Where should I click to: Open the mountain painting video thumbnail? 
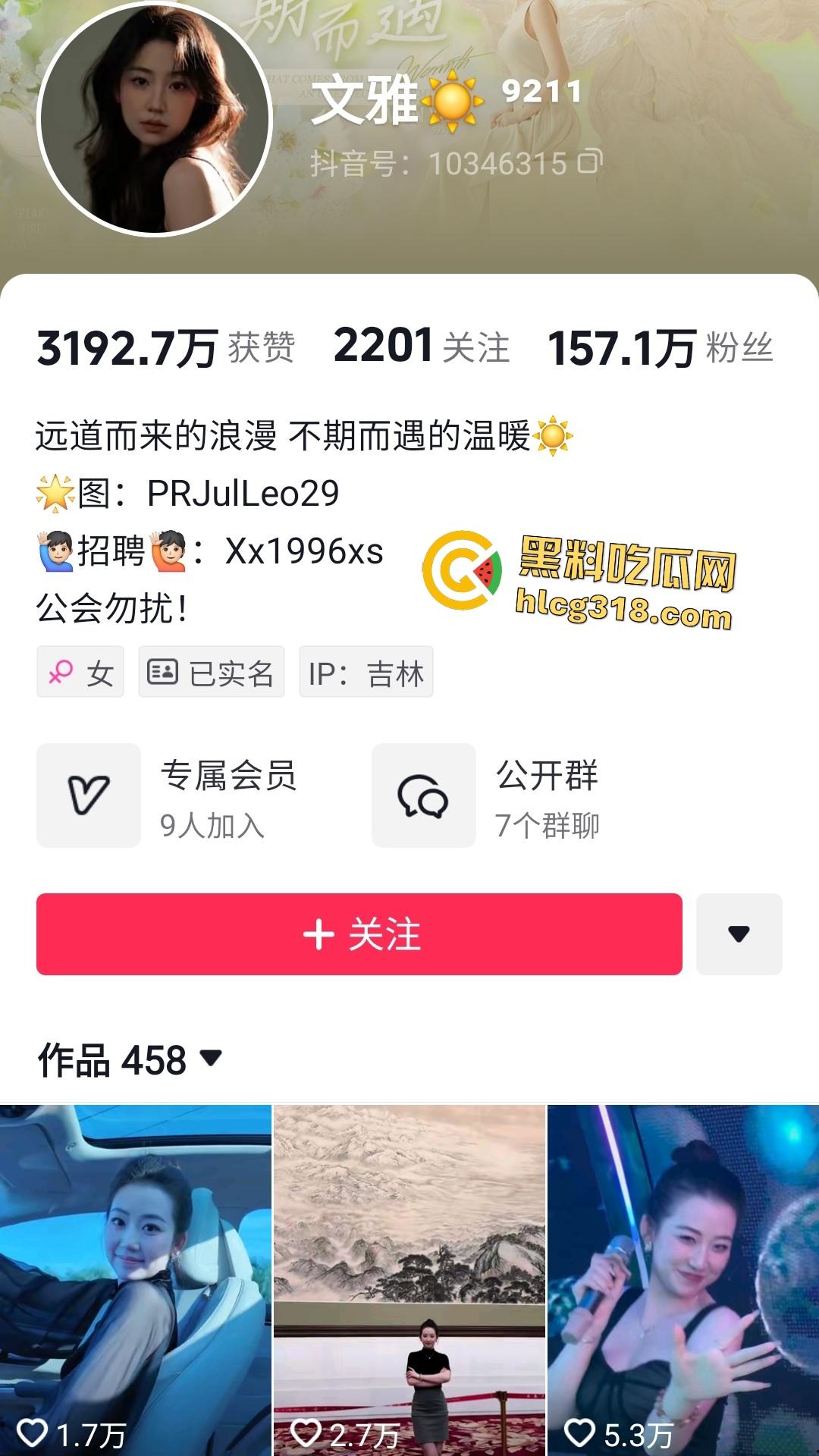coord(409,1274)
